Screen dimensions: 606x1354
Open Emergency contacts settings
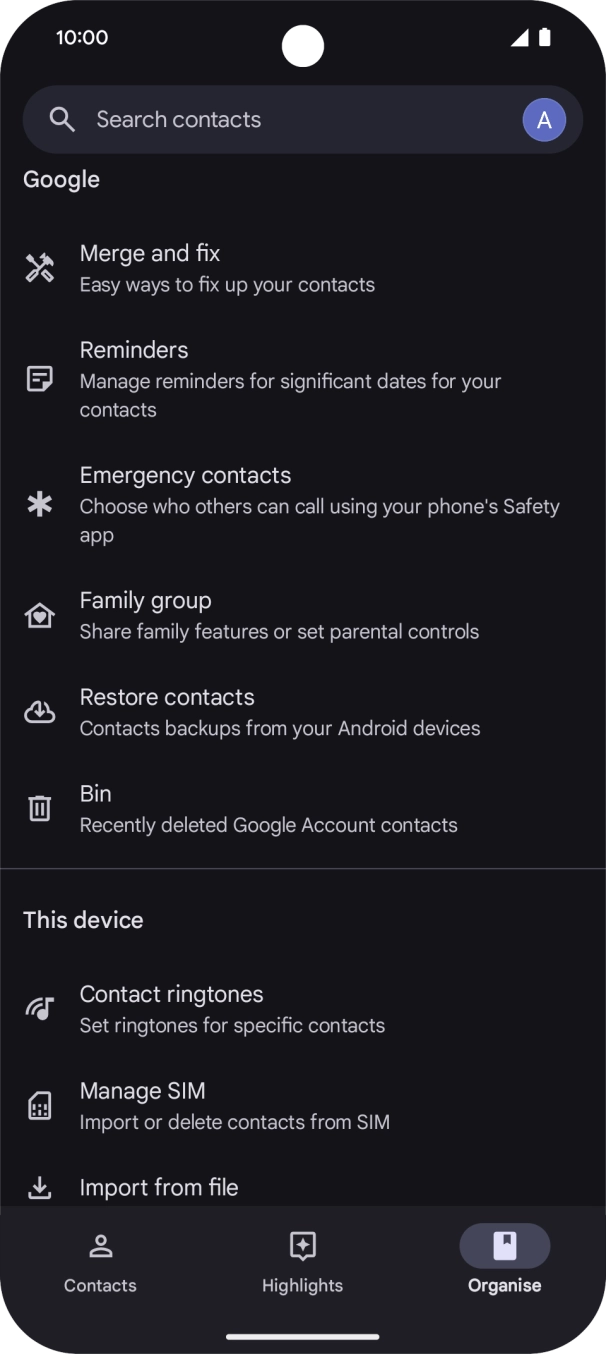click(300, 504)
